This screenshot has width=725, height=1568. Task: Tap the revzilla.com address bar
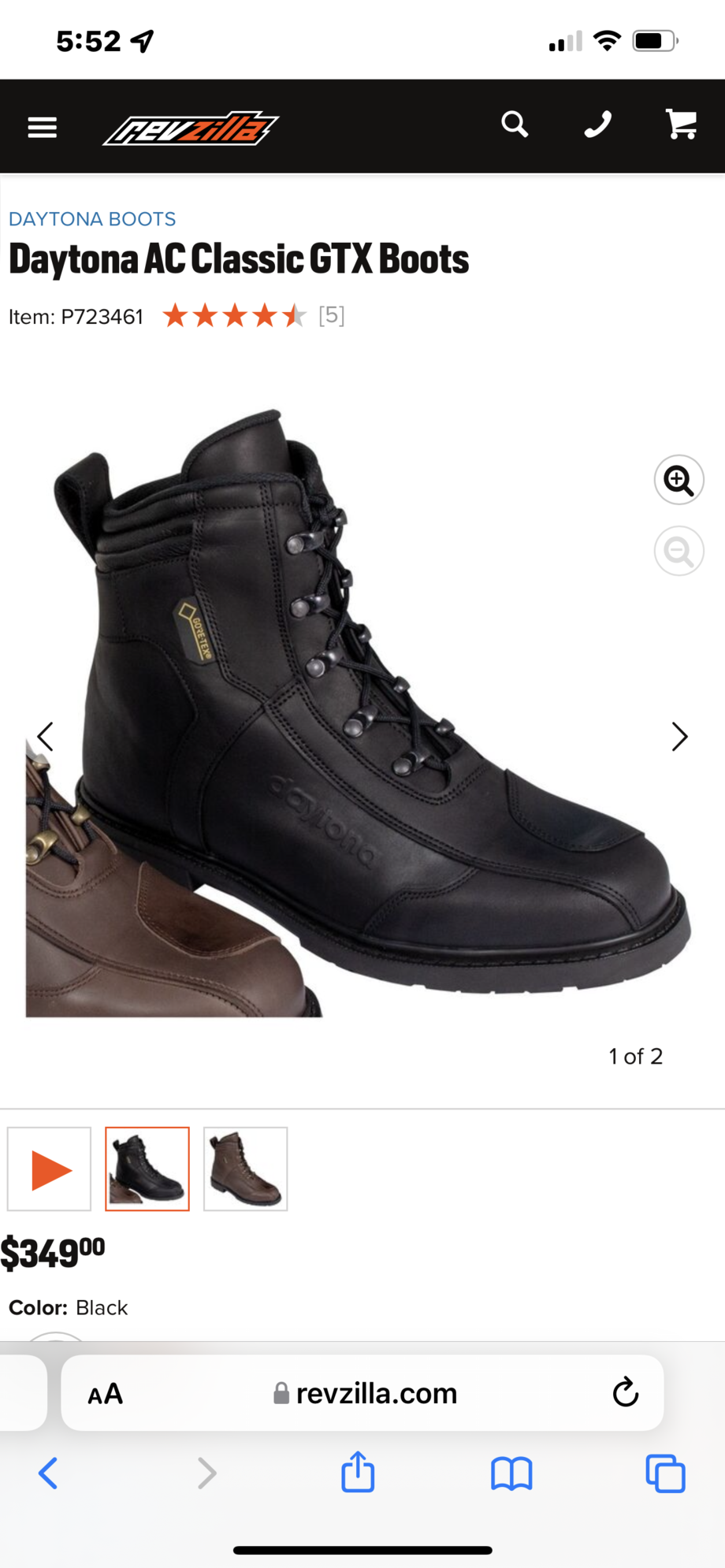click(366, 1394)
